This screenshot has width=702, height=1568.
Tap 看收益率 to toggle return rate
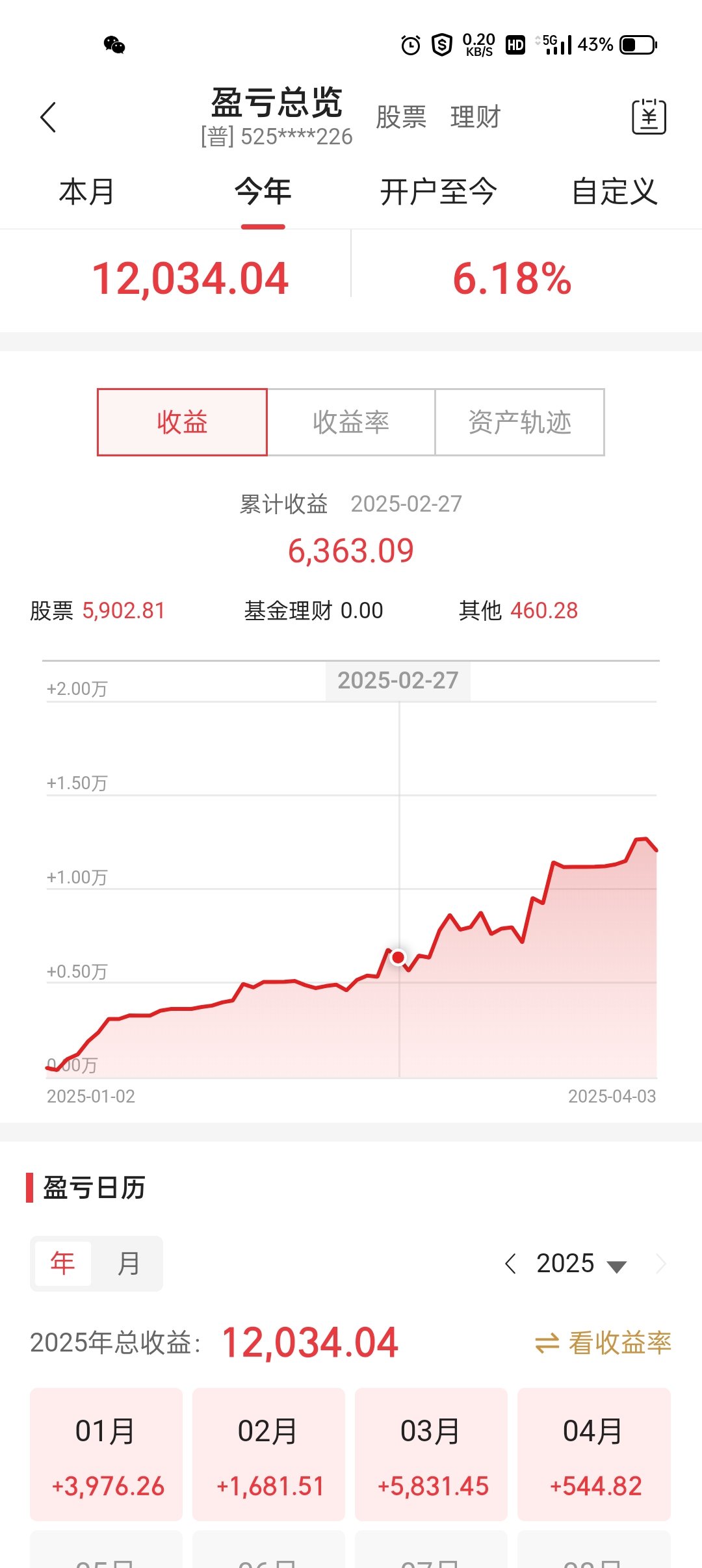coord(603,1342)
